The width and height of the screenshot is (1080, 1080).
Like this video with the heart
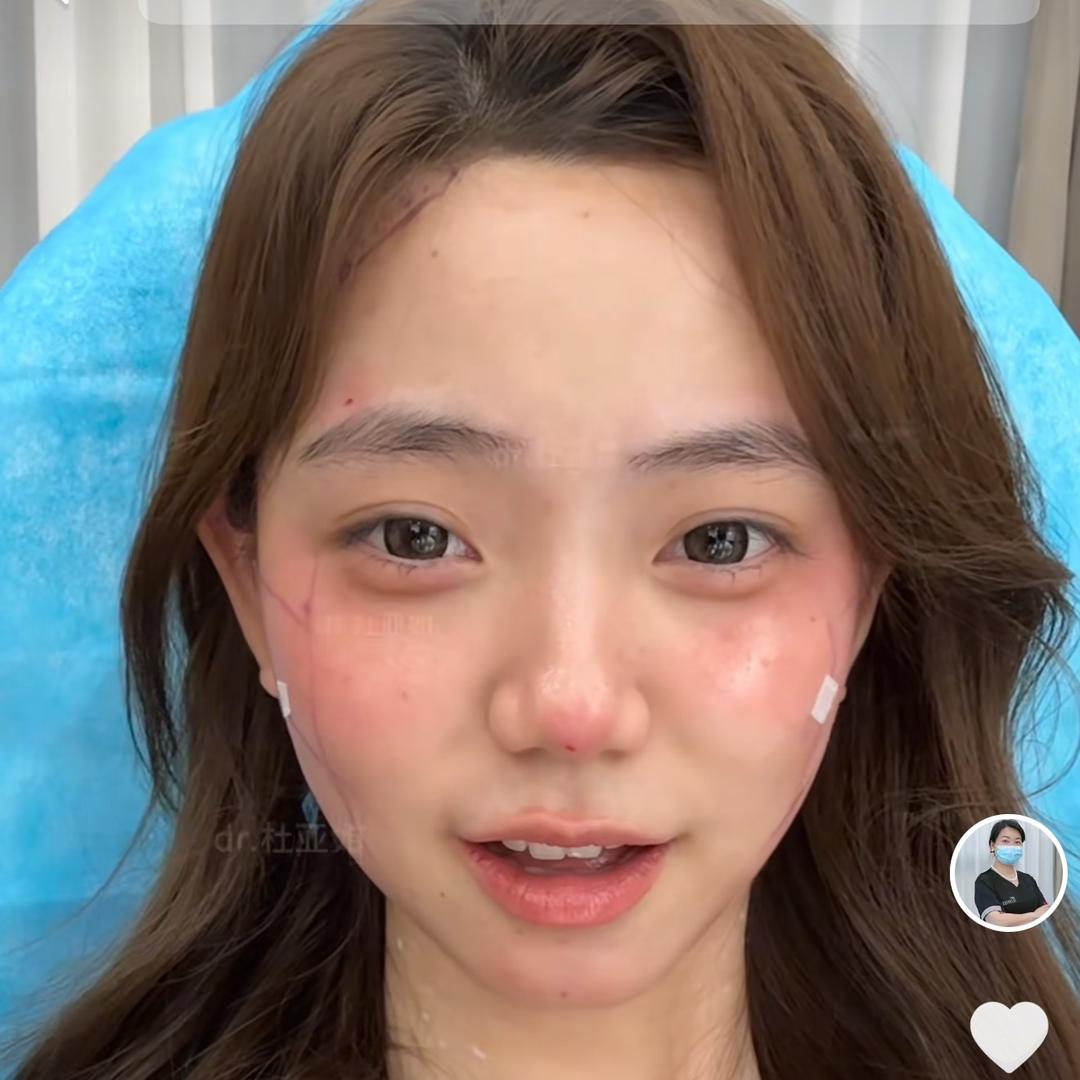pos(1008,1034)
